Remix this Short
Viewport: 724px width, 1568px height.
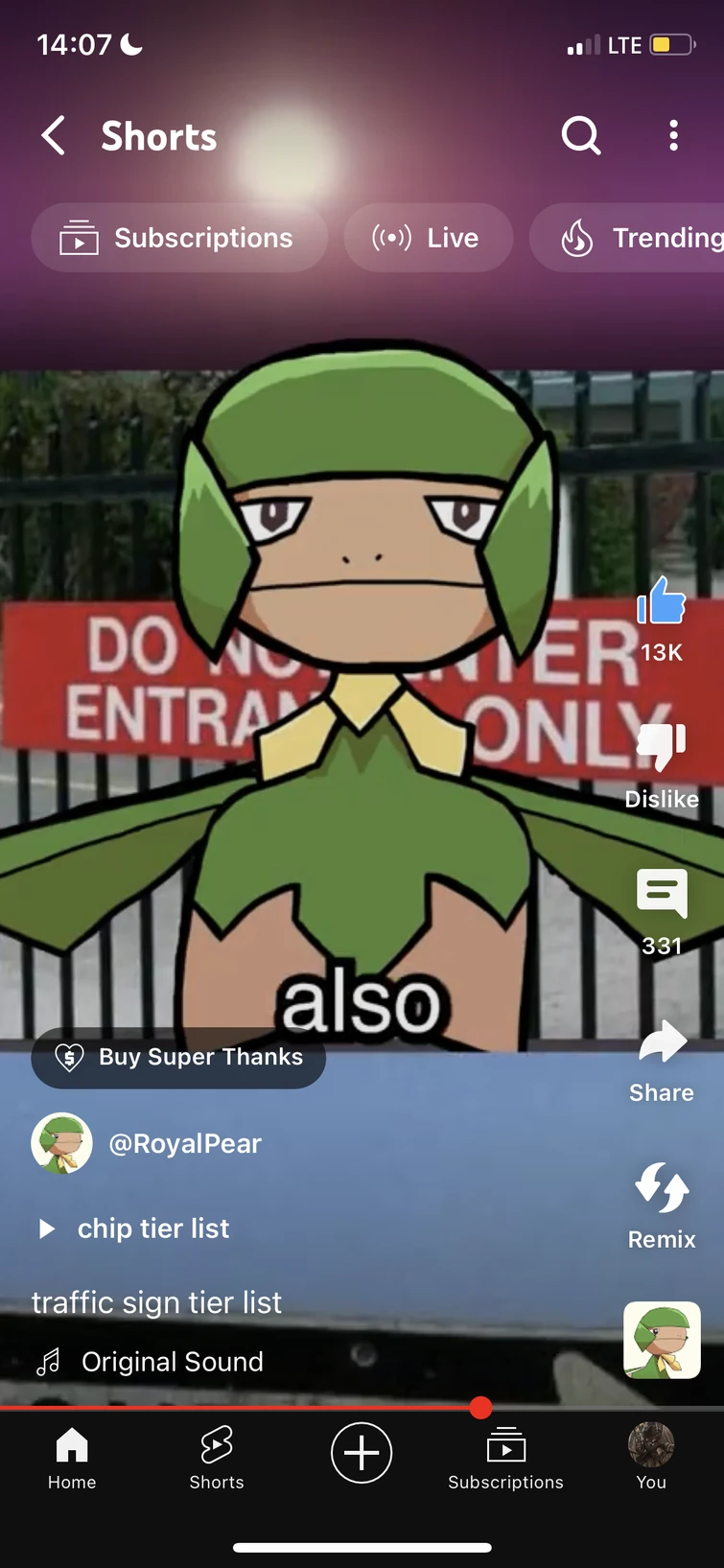coord(661,1189)
